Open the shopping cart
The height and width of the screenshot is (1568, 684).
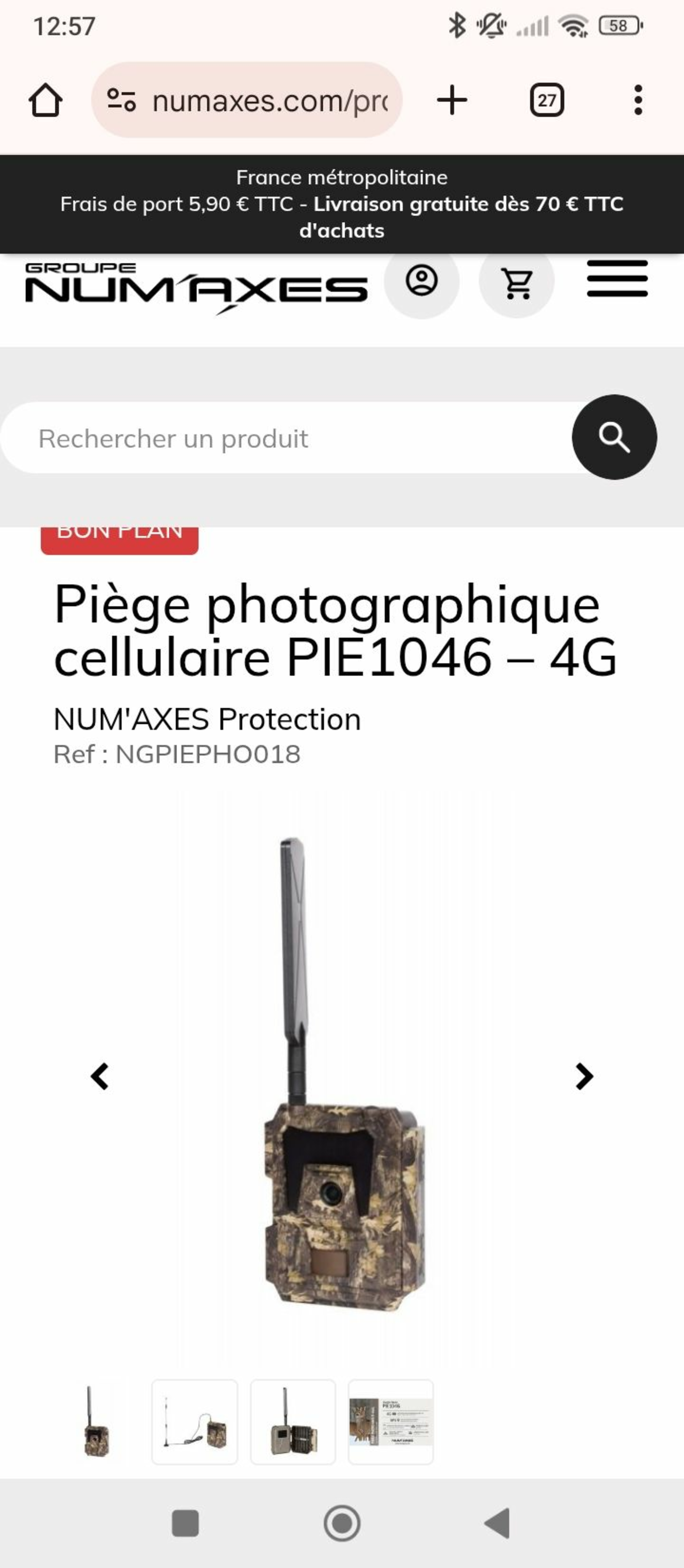[517, 283]
